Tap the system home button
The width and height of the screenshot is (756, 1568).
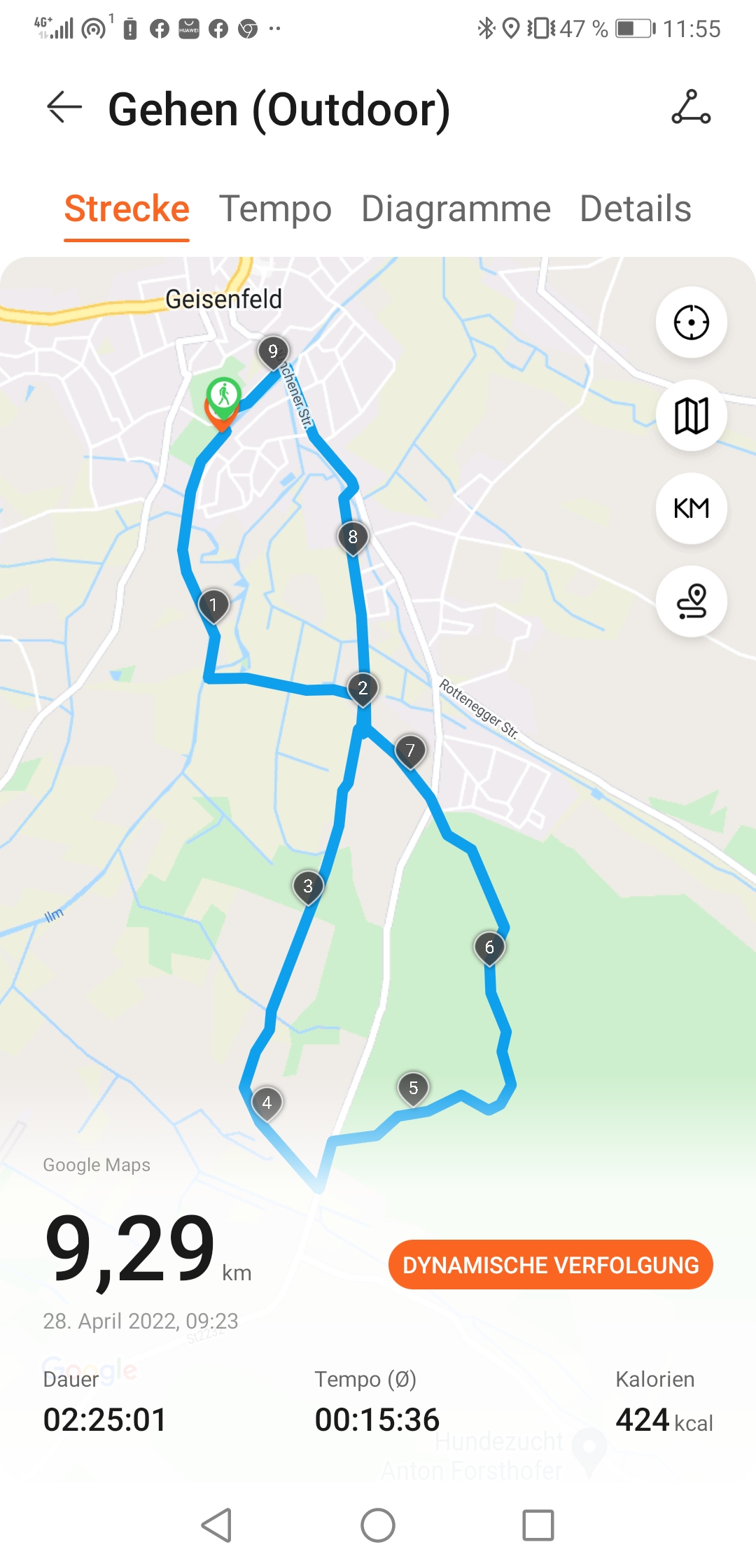coord(378,1525)
